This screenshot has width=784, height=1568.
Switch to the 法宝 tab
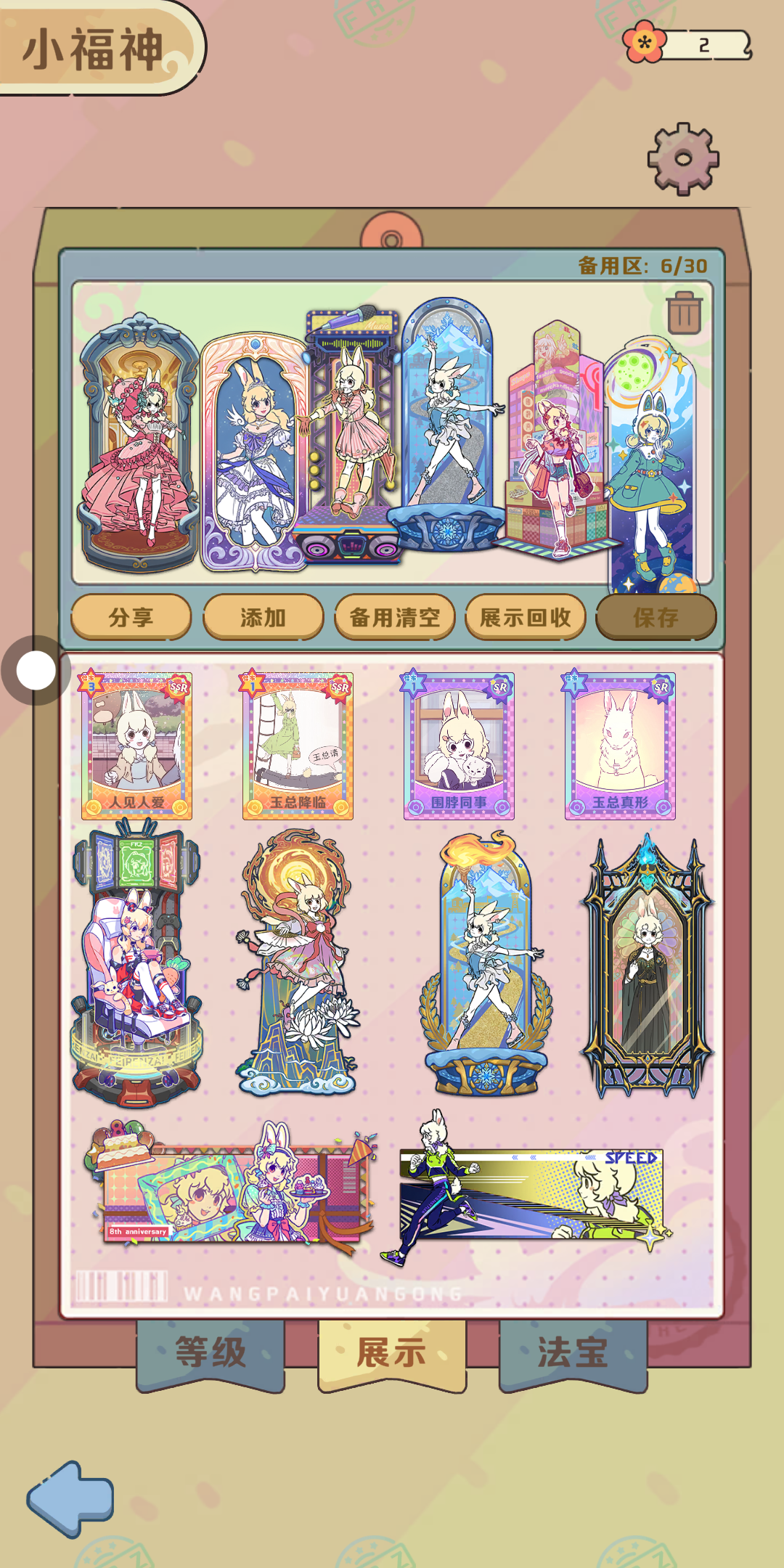573,1353
